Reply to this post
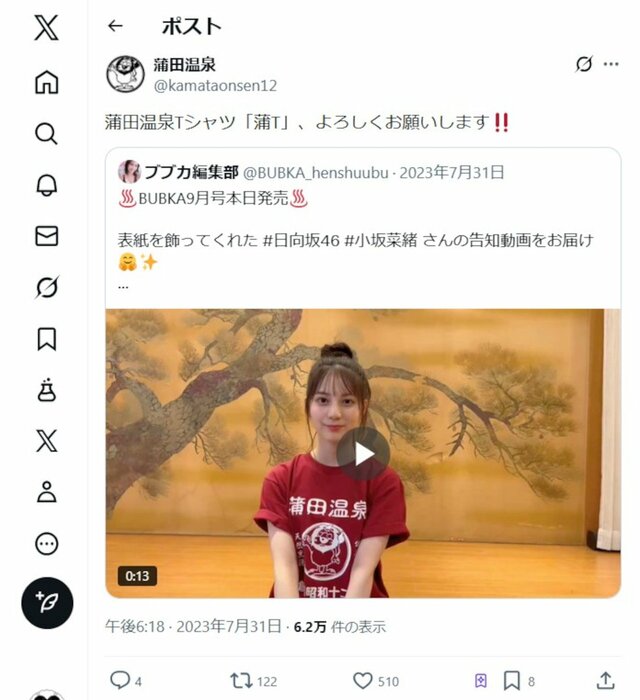The width and height of the screenshot is (640, 700). pyautogui.click(x=120, y=680)
